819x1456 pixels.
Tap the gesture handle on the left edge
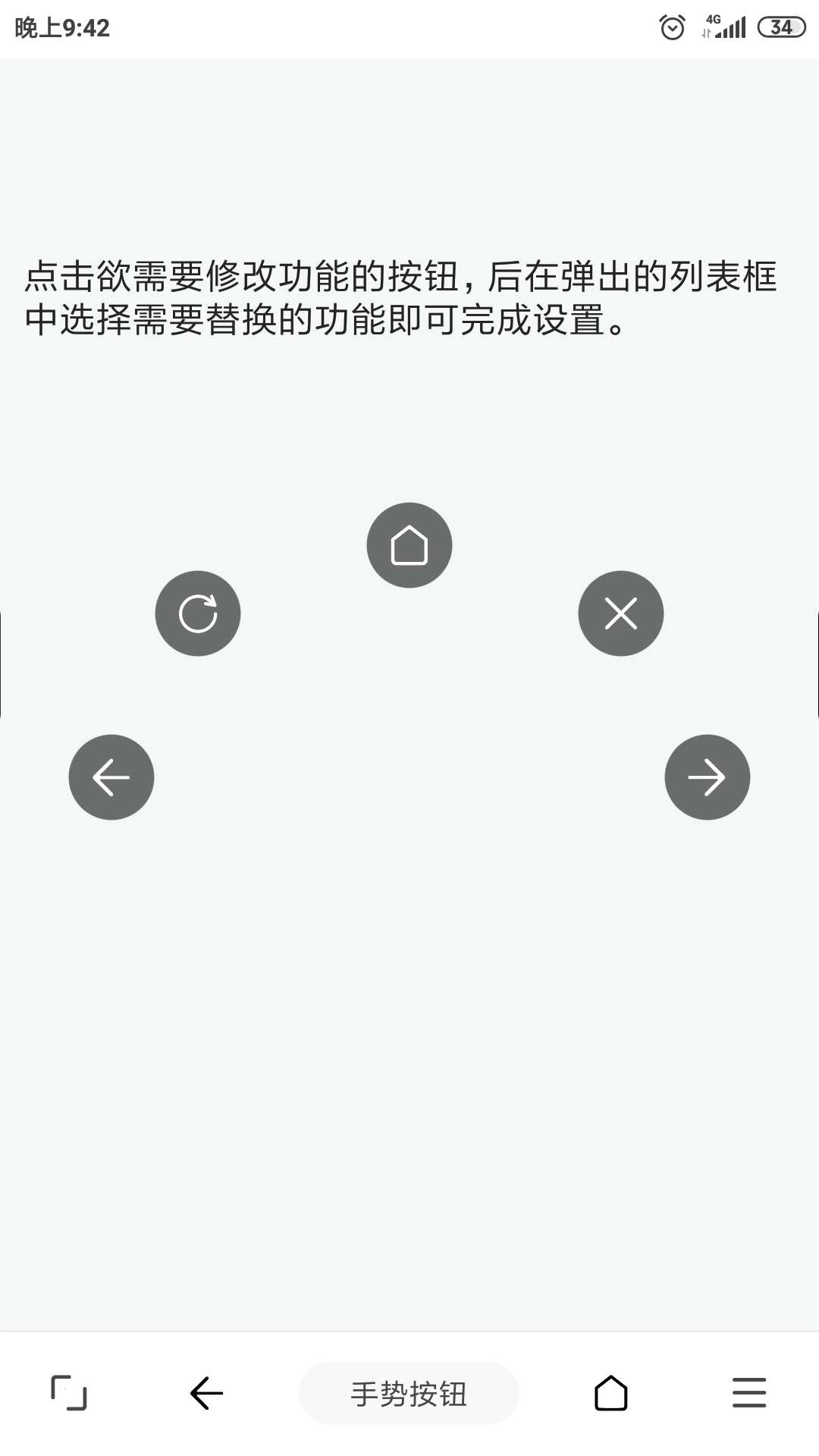coord(3,667)
